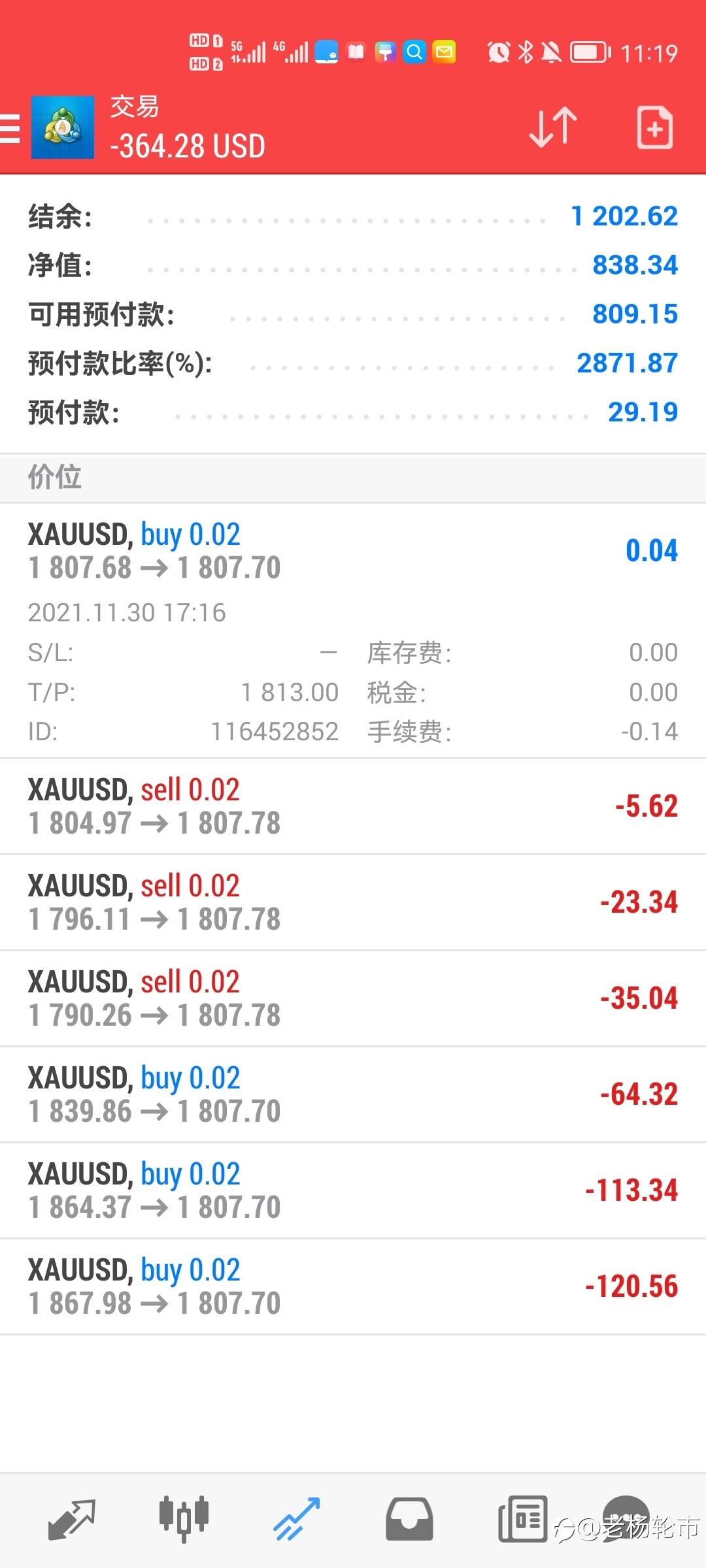Create a new order with the plus document icon
The width and height of the screenshot is (706, 1568).
click(x=654, y=127)
